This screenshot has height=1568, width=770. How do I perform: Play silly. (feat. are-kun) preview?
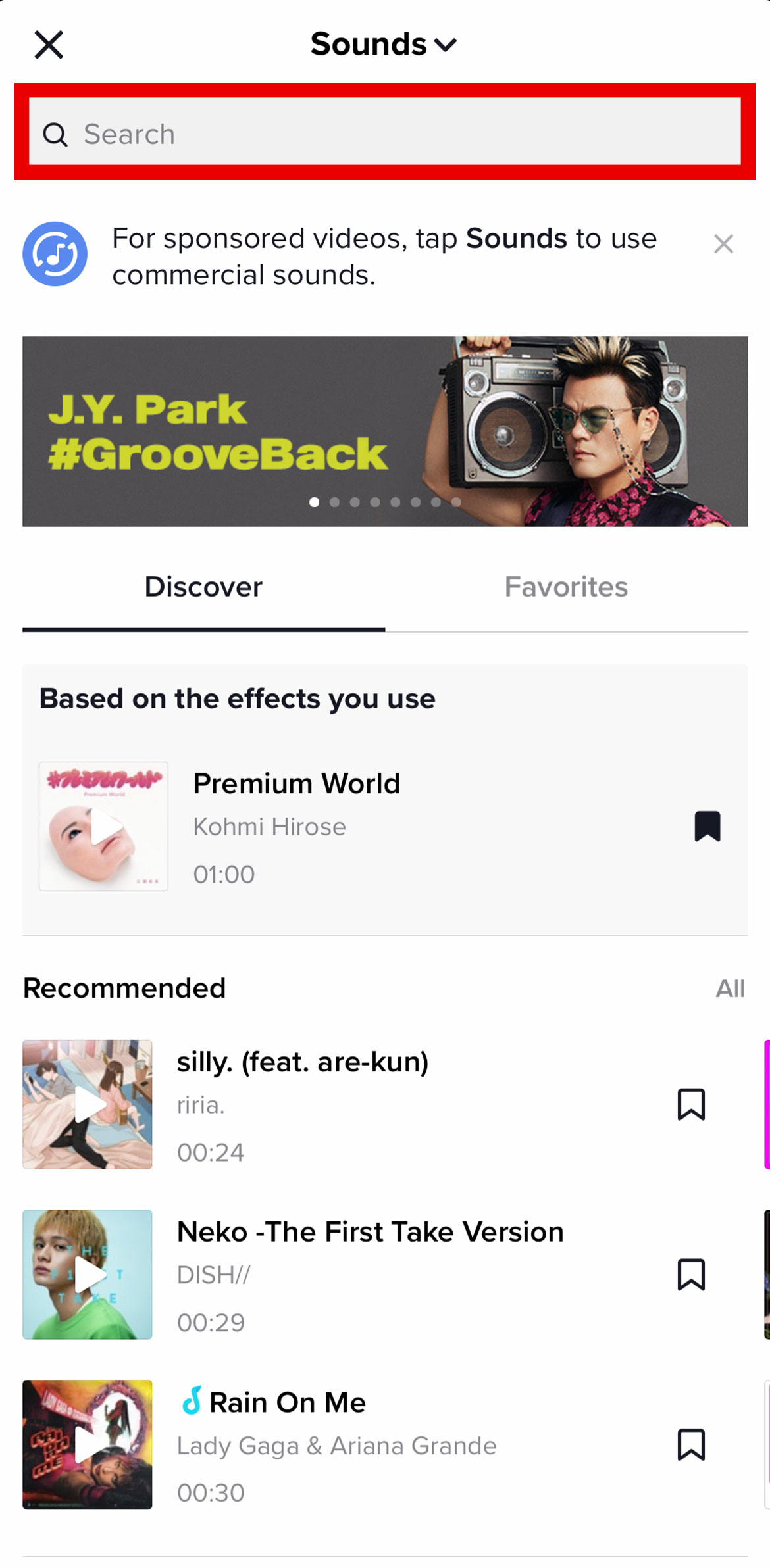tap(88, 1104)
